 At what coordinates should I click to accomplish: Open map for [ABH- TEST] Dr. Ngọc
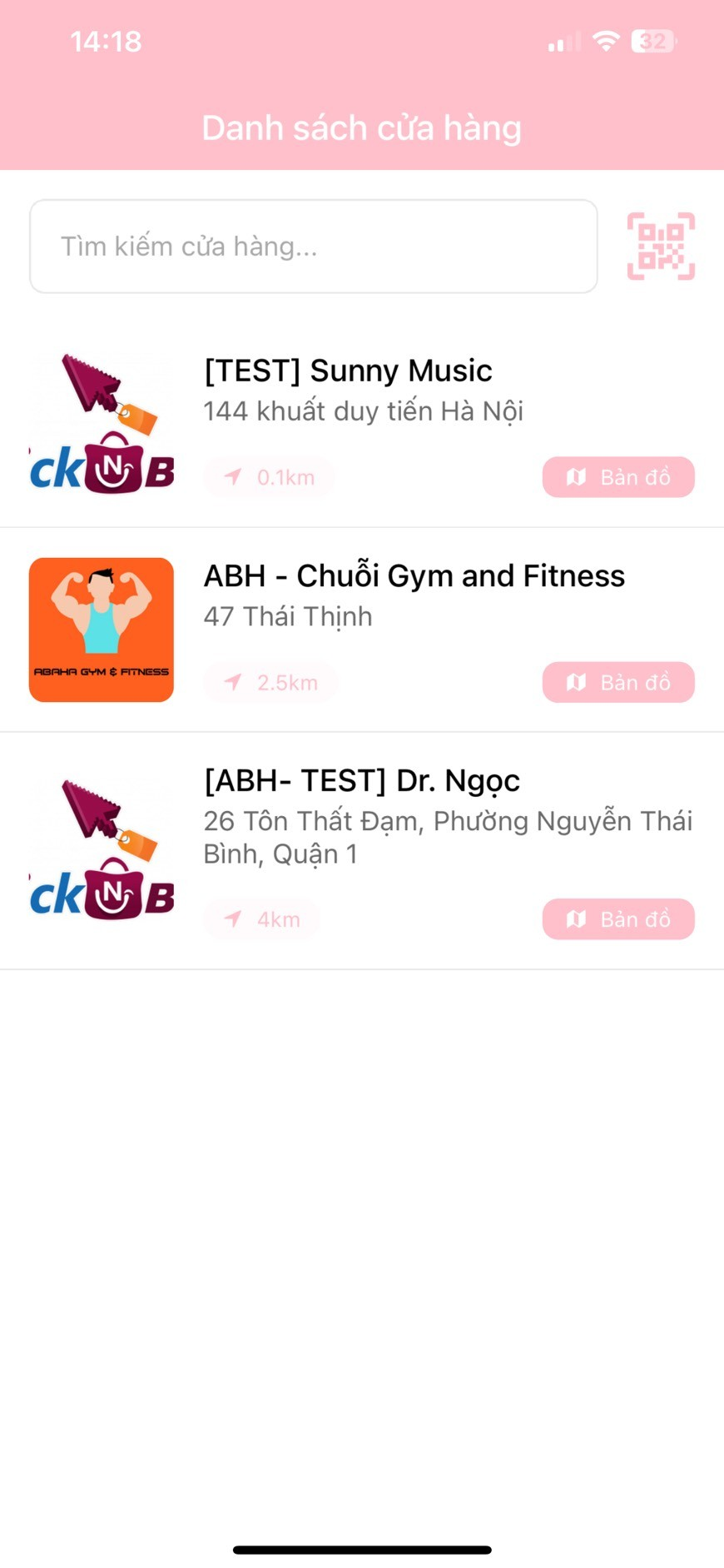pos(618,919)
